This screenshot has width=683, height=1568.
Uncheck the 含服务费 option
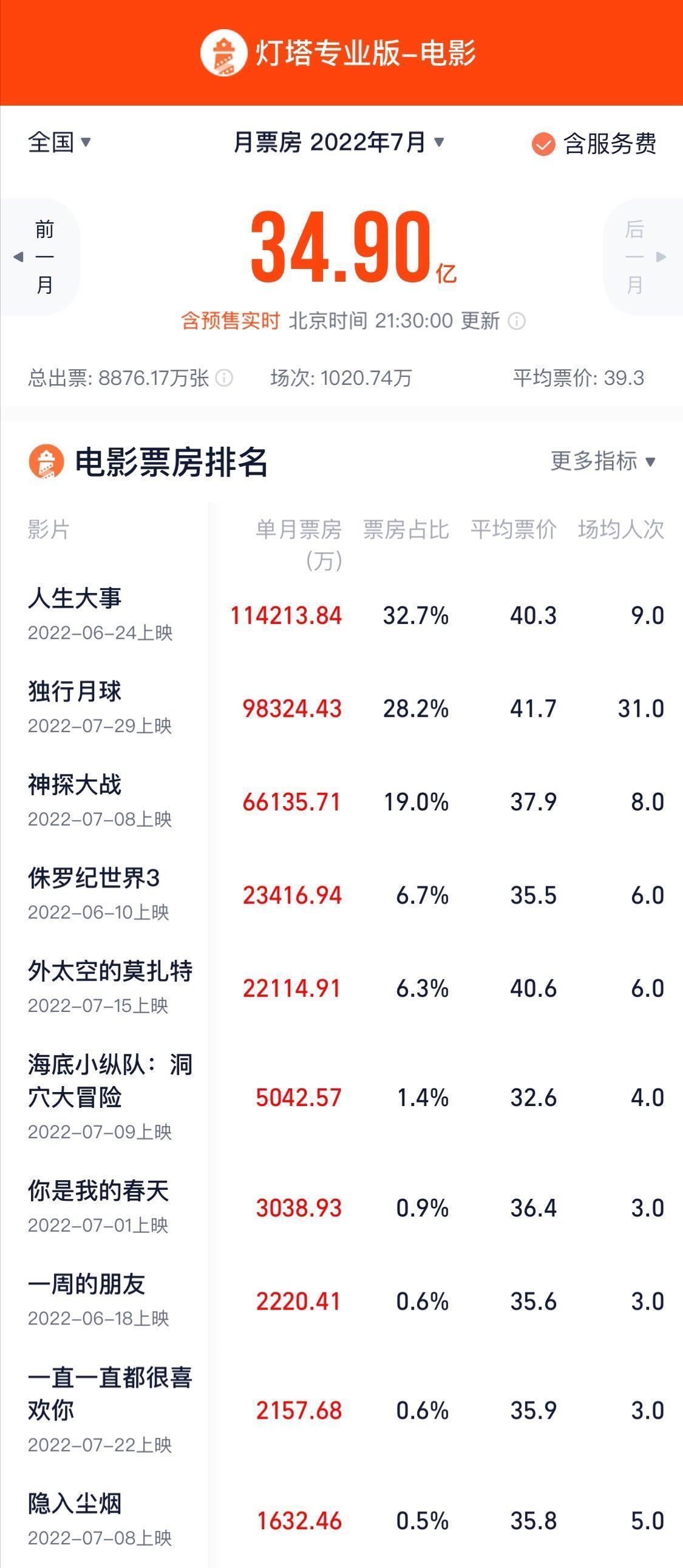click(x=594, y=144)
